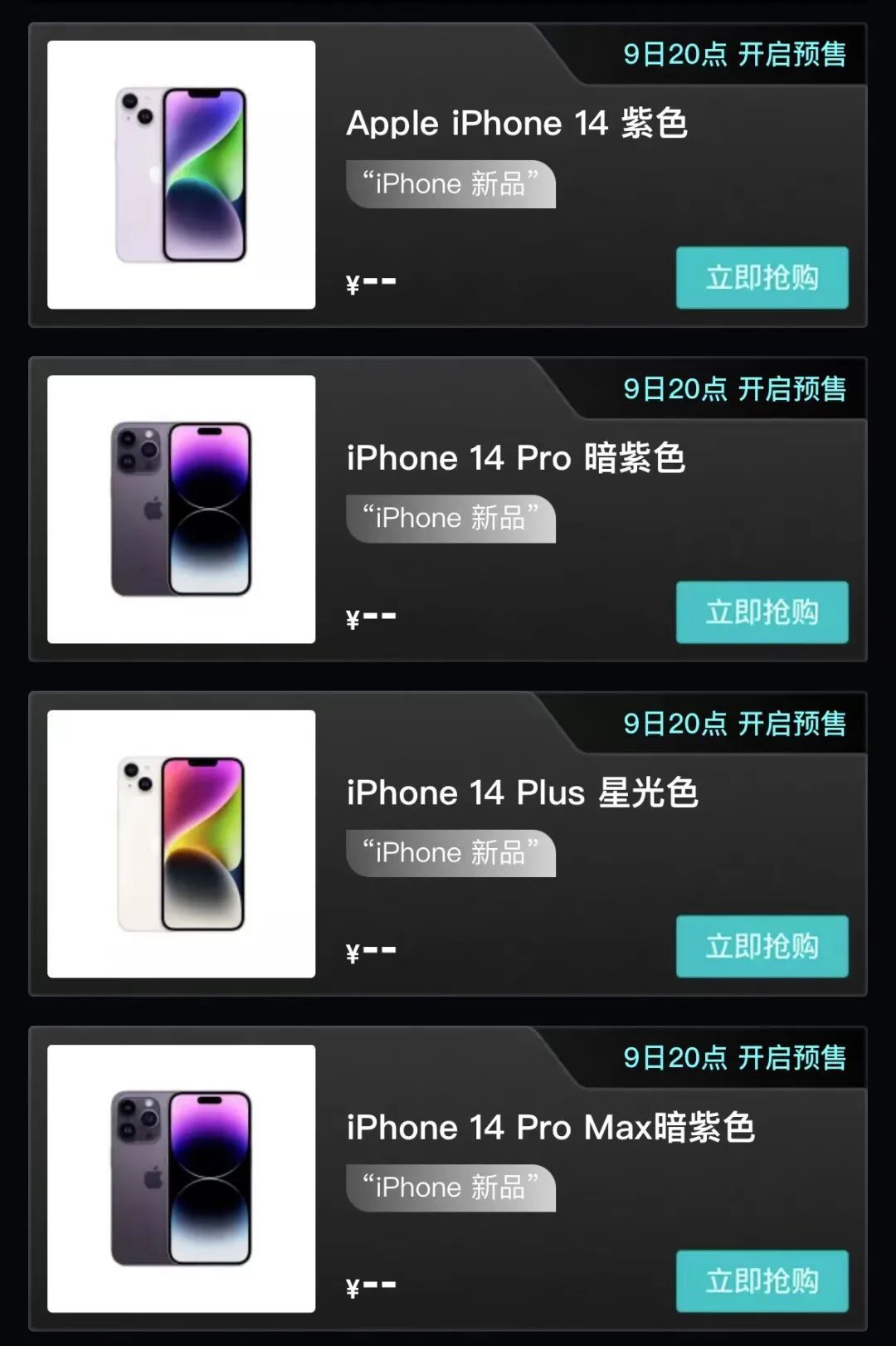
Task: Tap 立即抢购 for iPhone 14 Plus 星光色
Action: pyautogui.click(x=762, y=947)
